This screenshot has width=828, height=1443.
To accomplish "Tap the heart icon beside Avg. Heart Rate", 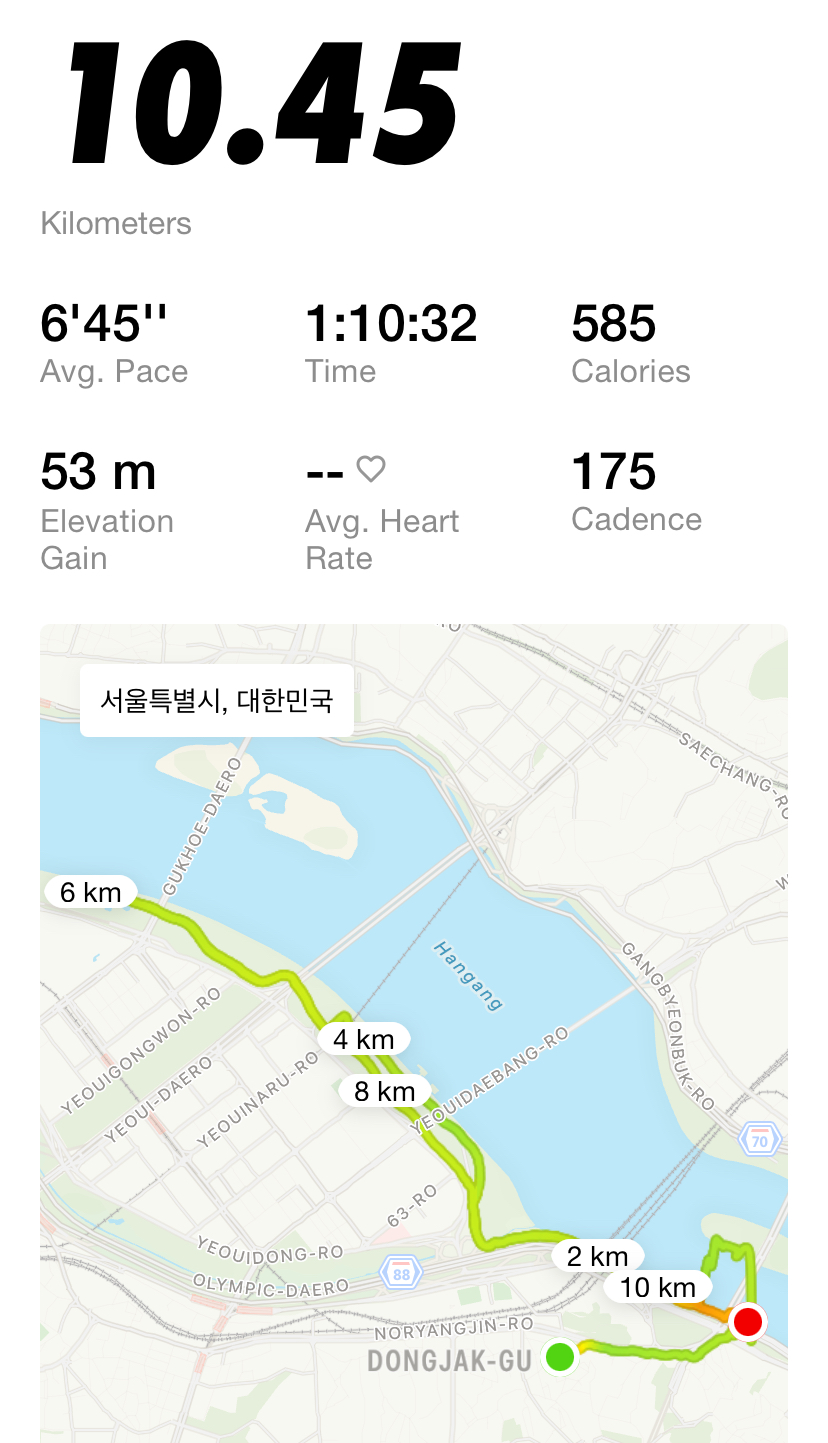I will [x=371, y=467].
